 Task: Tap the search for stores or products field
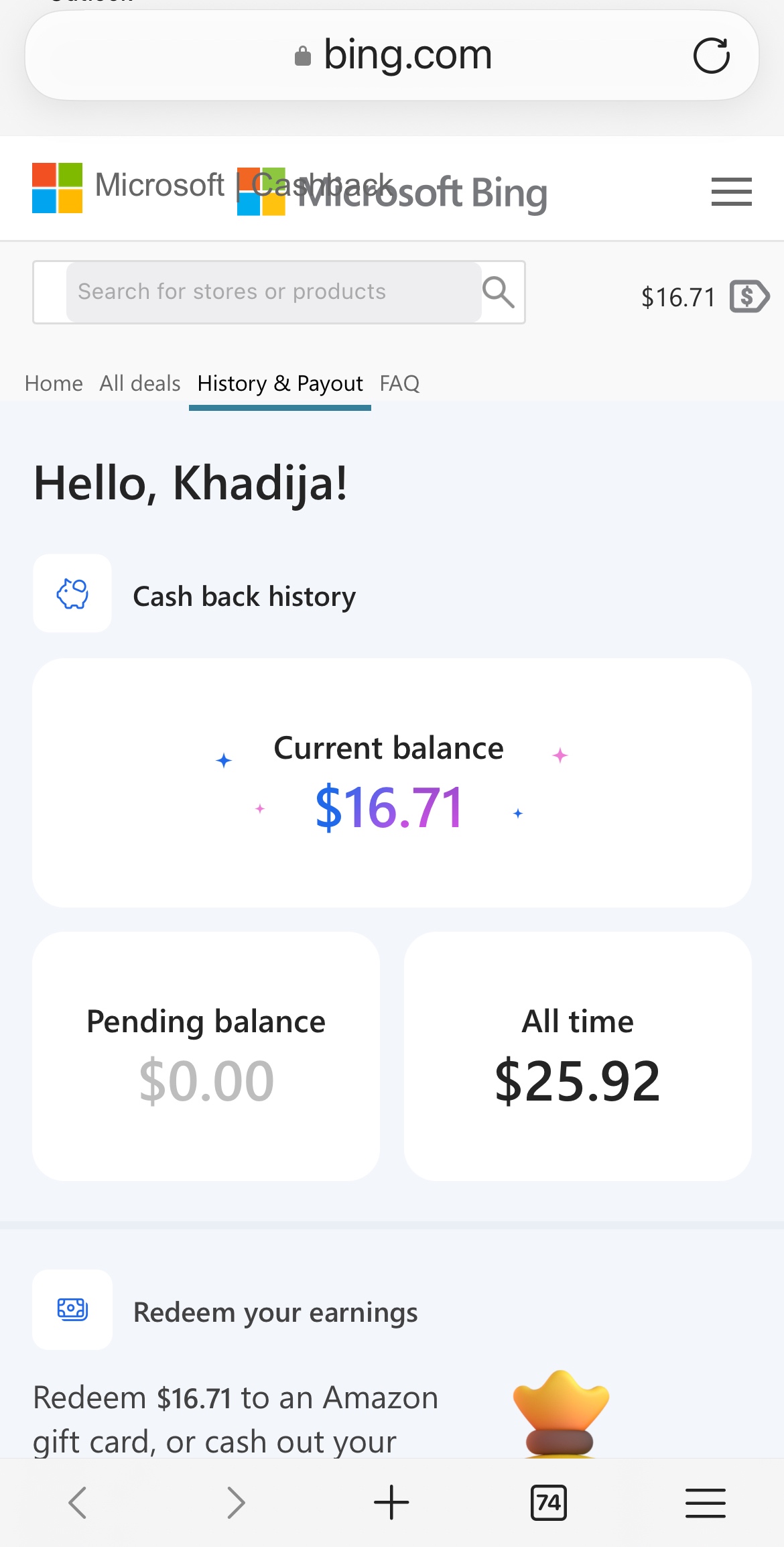[x=273, y=292]
